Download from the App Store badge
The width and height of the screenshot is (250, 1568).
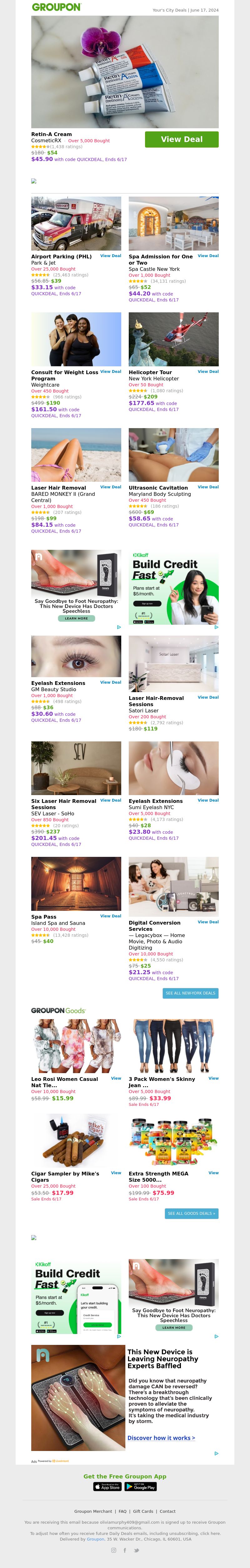point(107,1487)
